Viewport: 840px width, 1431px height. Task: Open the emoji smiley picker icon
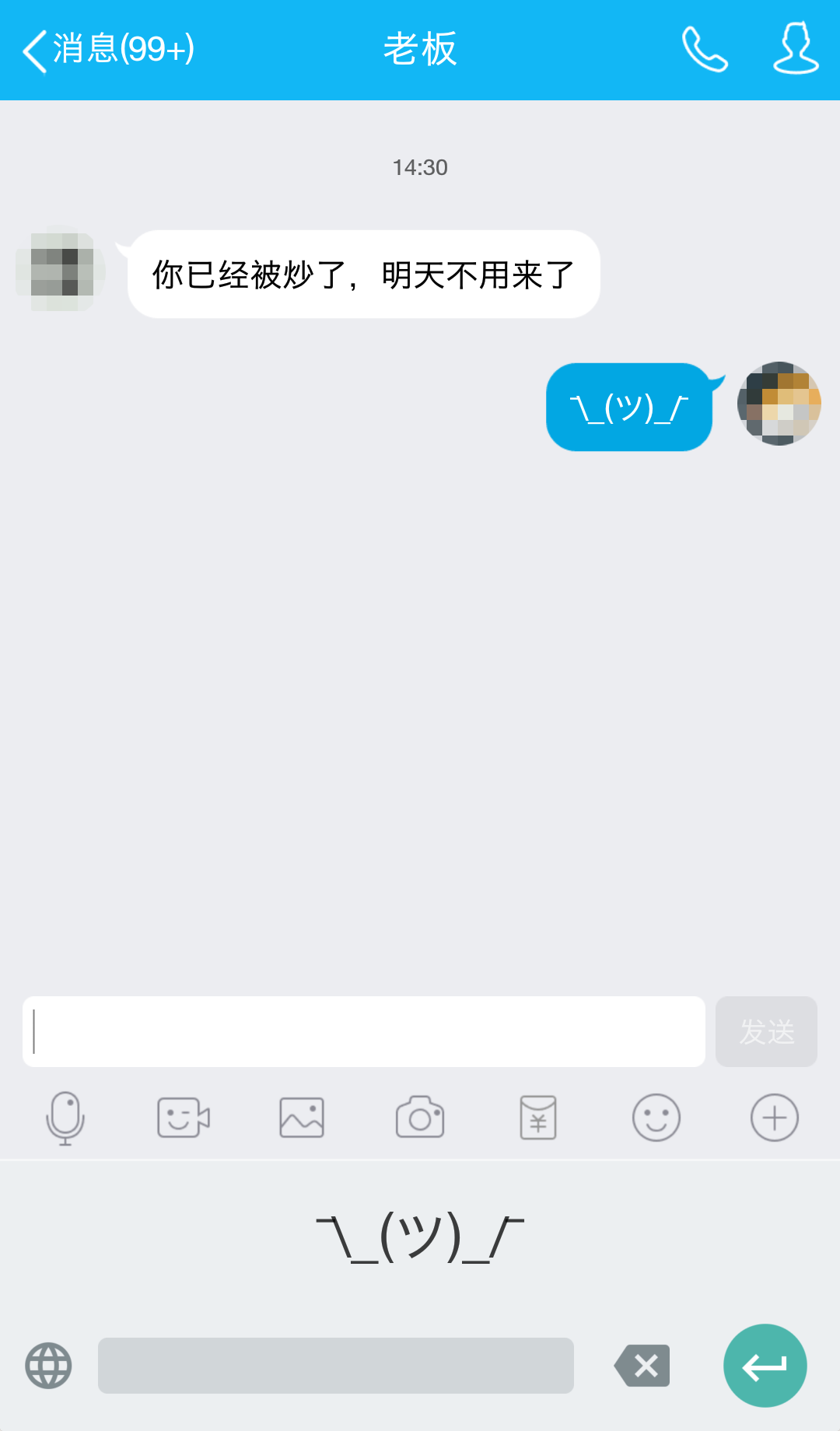click(656, 1116)
